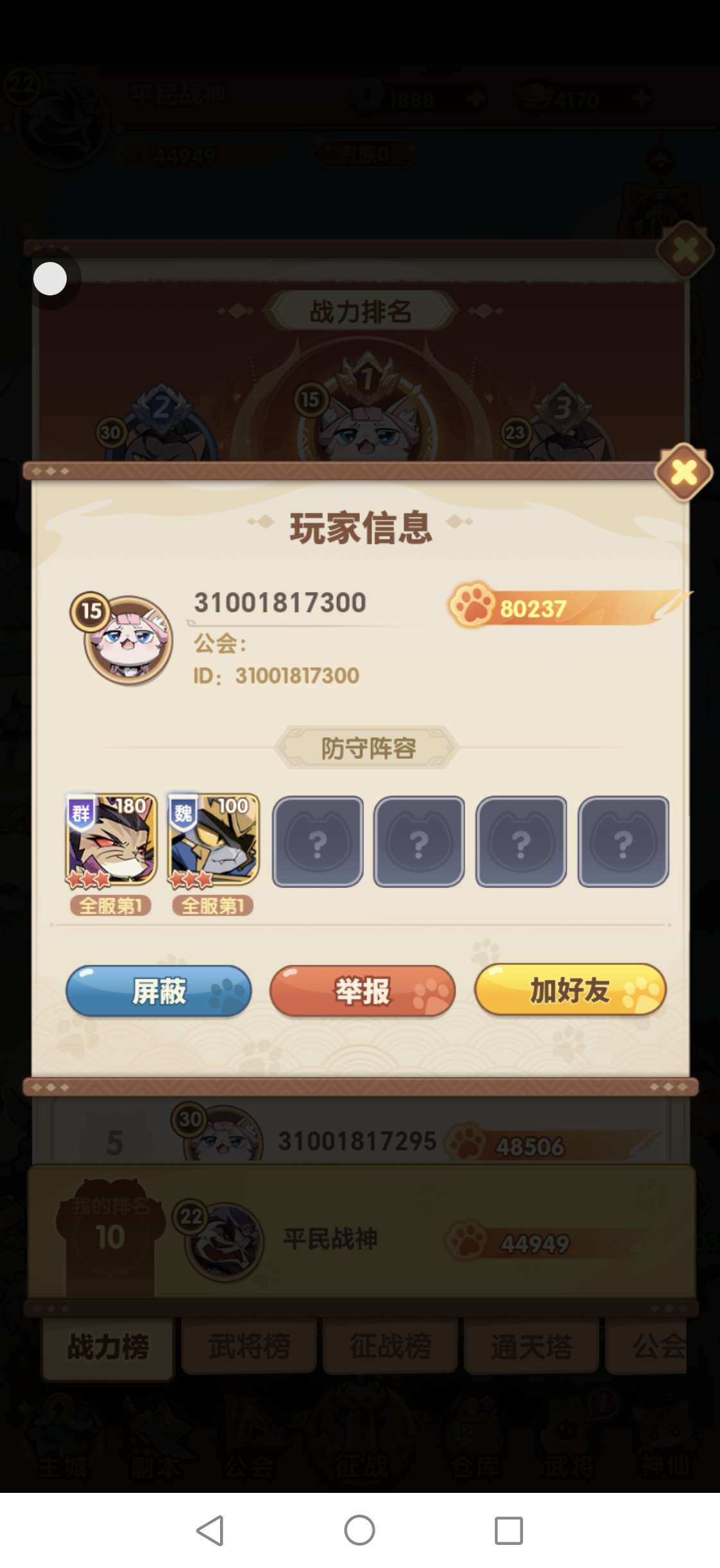Add player as friend with 加好友
This screenshot has height=1568, width=720.
[x=570, y=989]
